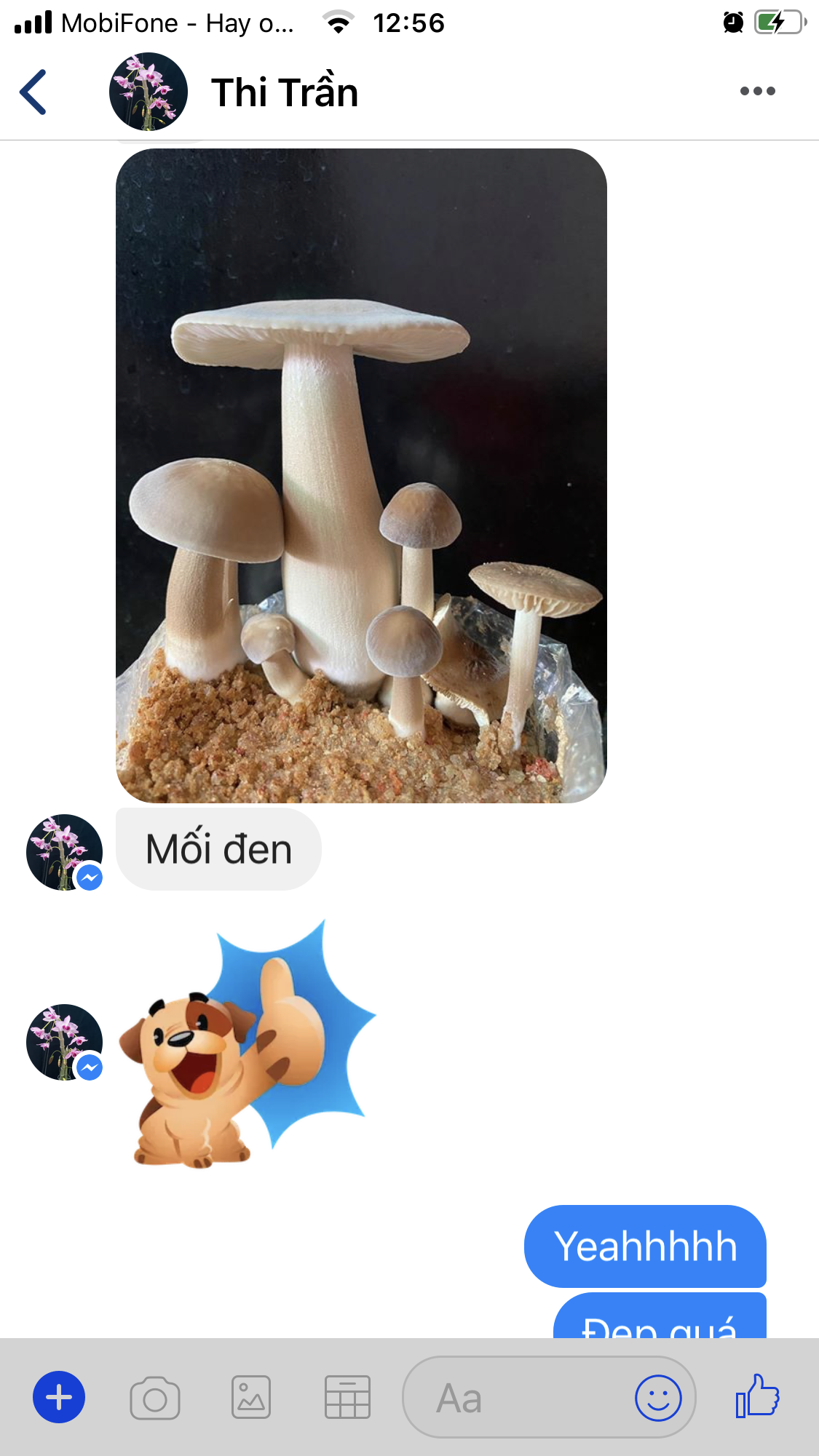
Task: Go back to the chat list
Action: (33, 92)
